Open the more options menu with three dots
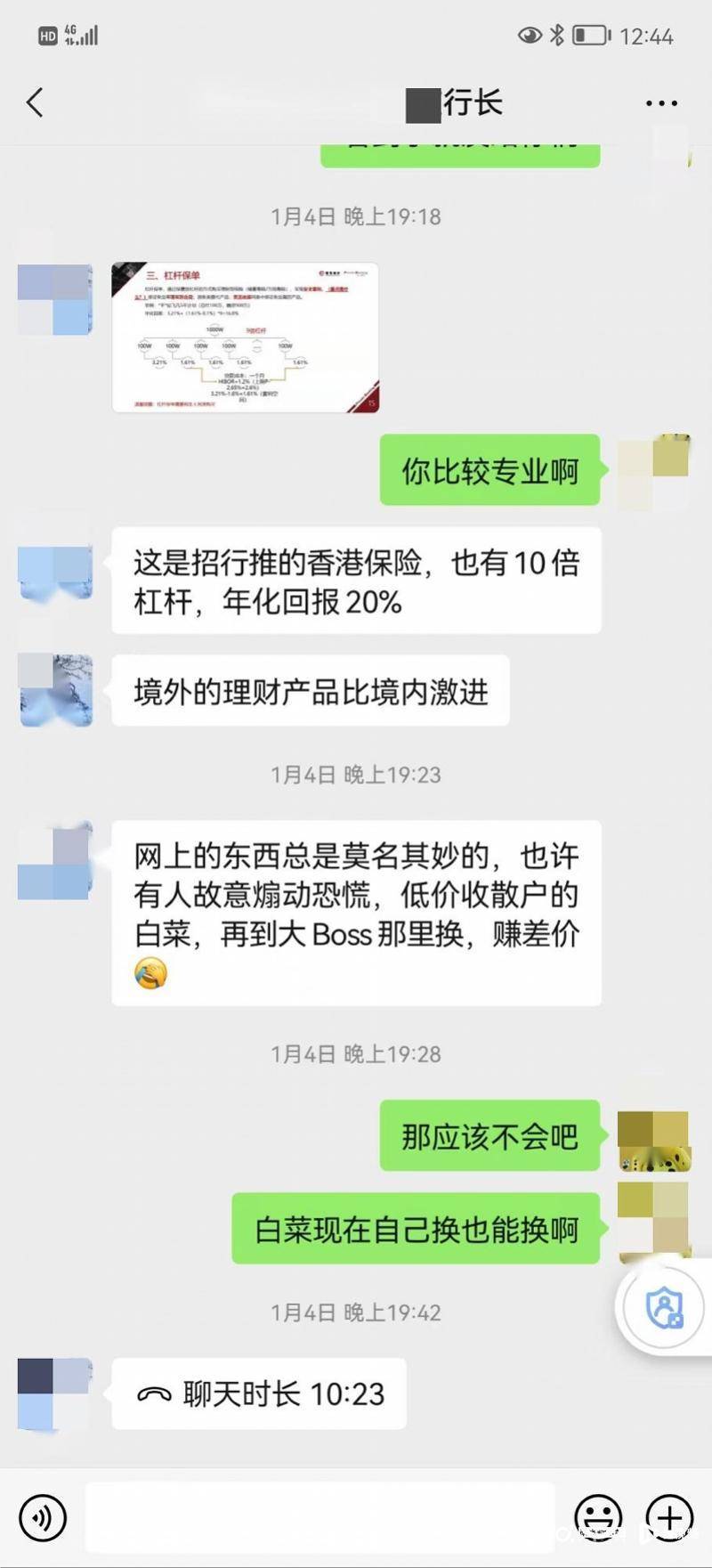This screenshot has width=712, height=1568. tap(660, 102)
